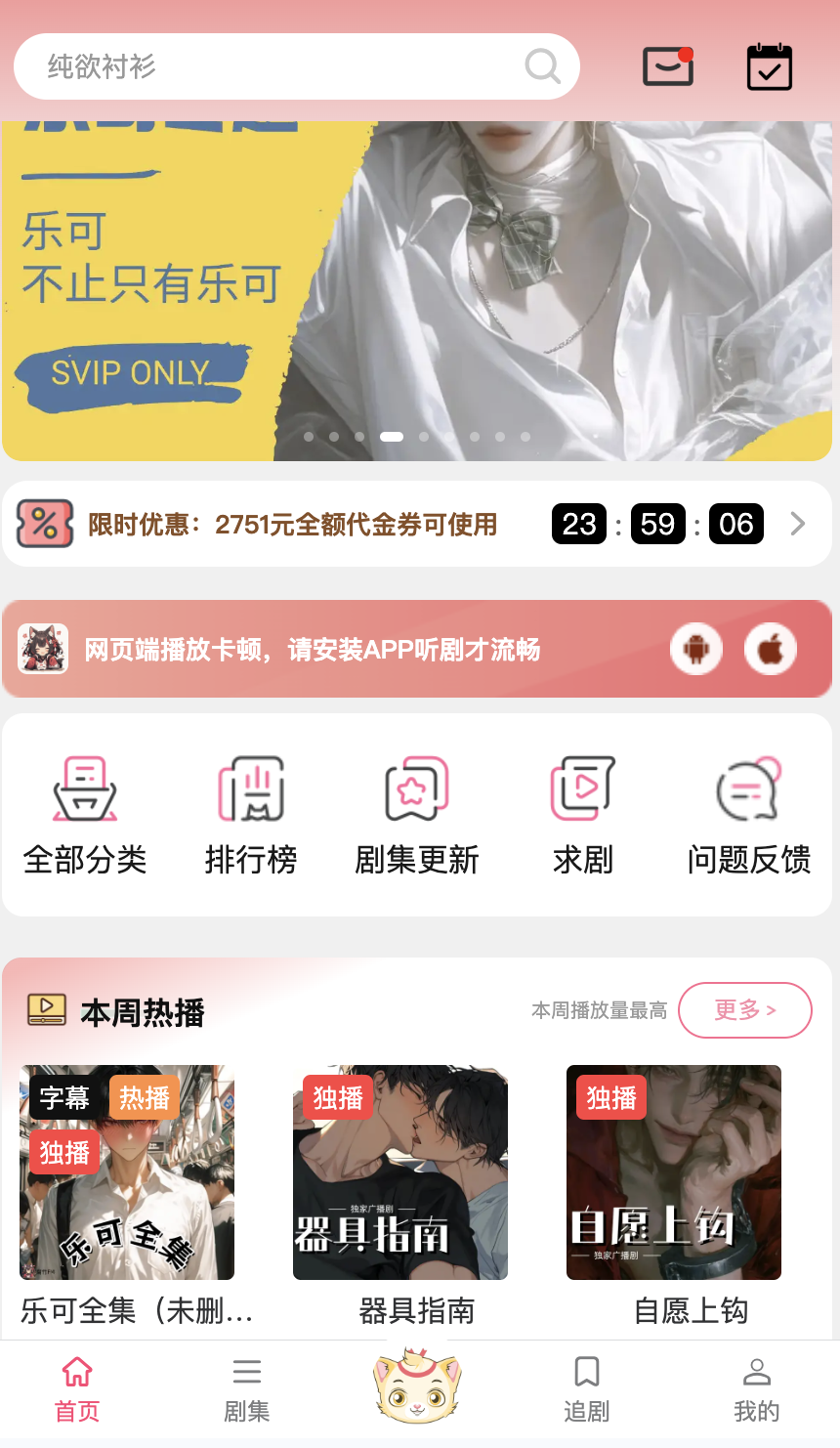Tap 更多 in 本周热播 section
840x1448 pixels.
[744, 1010]
